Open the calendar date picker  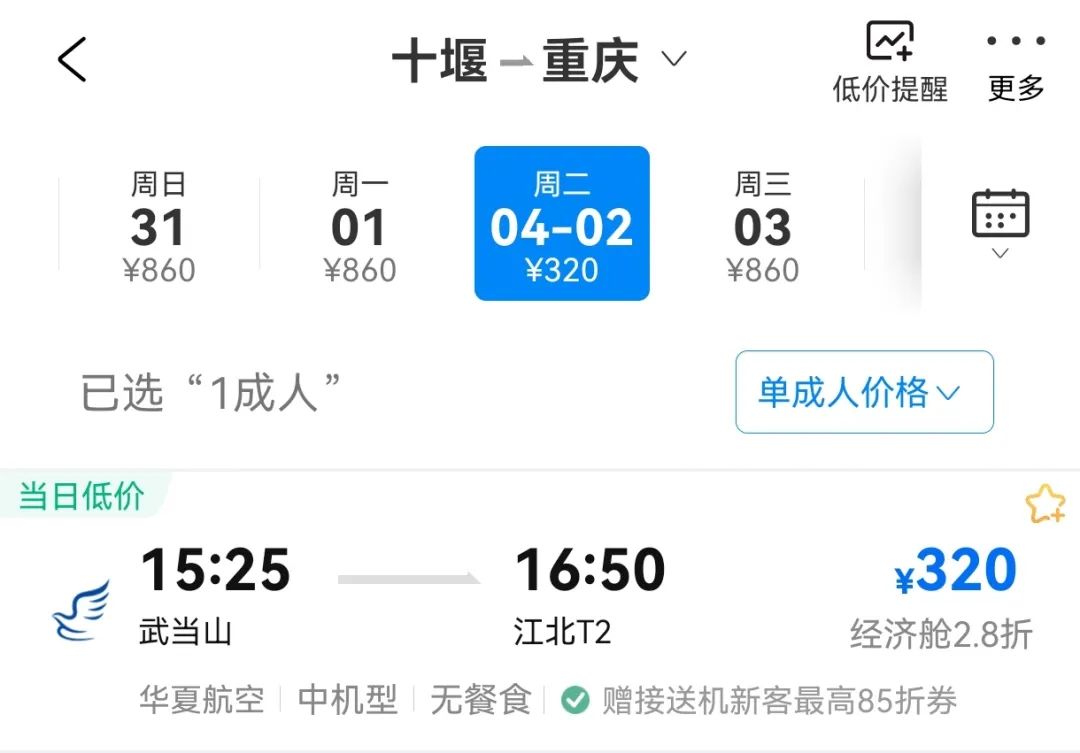click(1000, 222)
